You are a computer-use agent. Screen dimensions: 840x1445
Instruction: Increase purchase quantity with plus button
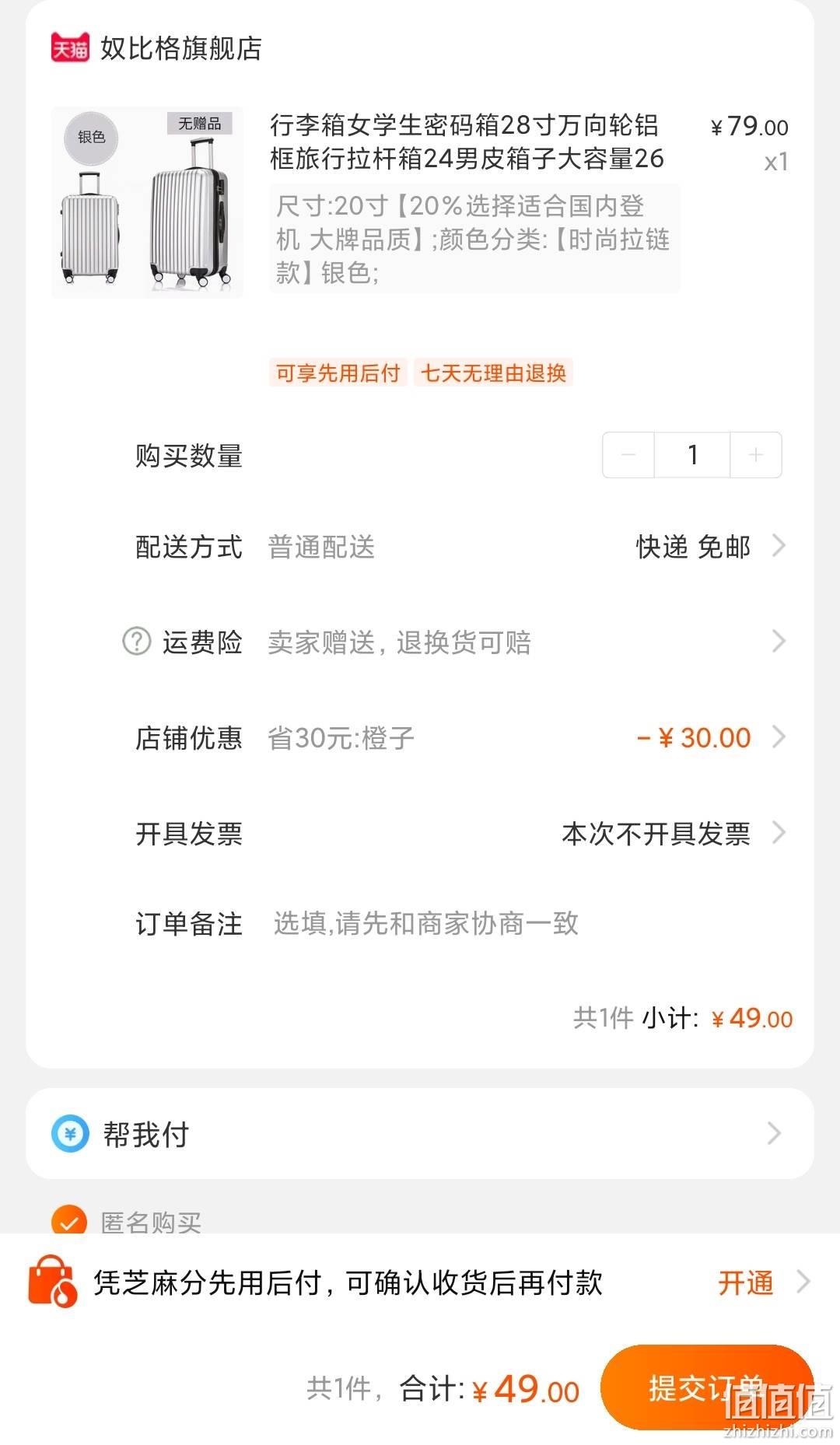tap(755, 455)
